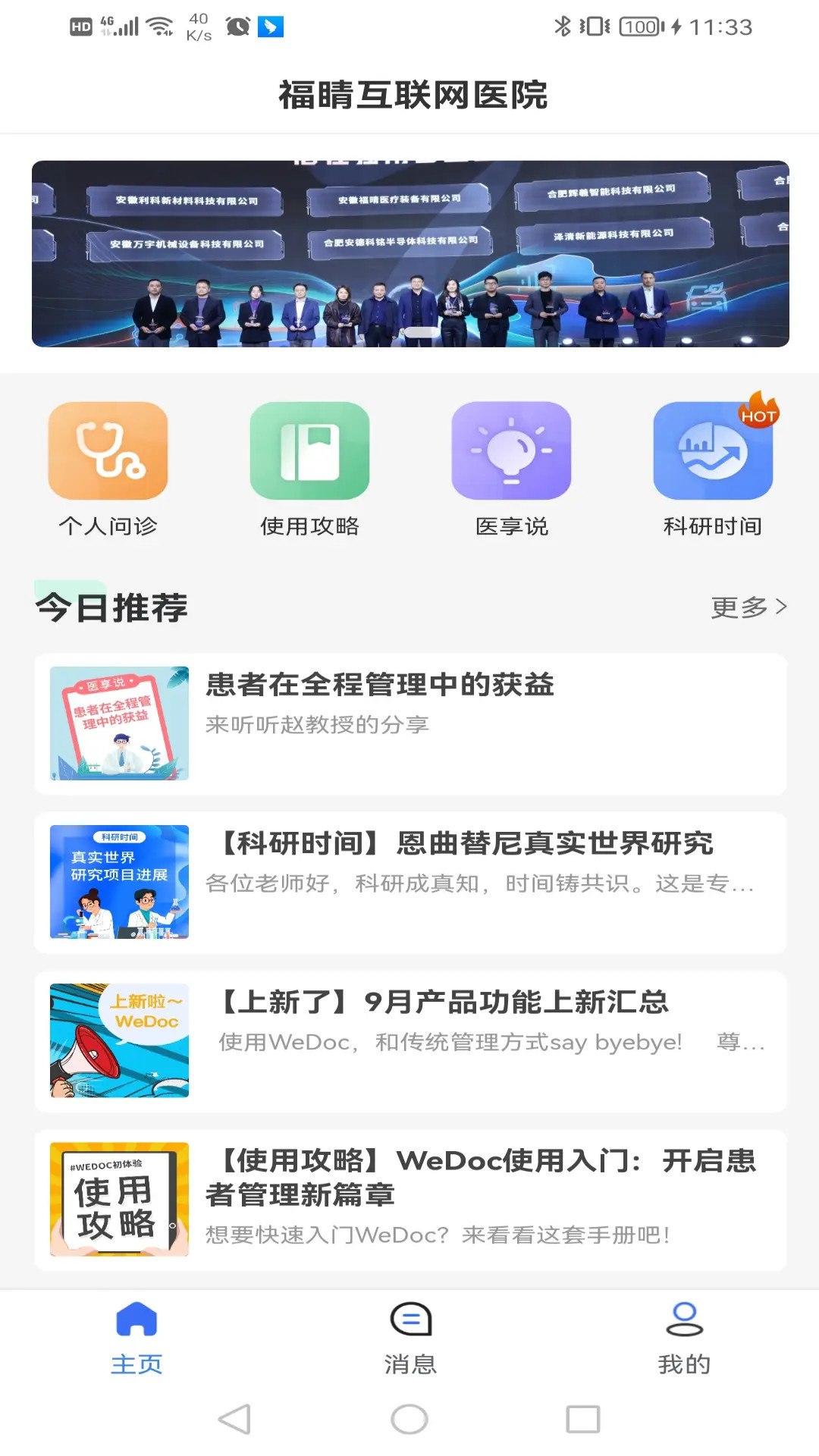Open the 我的 profile icon
Screen dimensions: 819x1456
(x=682, y=1318)
